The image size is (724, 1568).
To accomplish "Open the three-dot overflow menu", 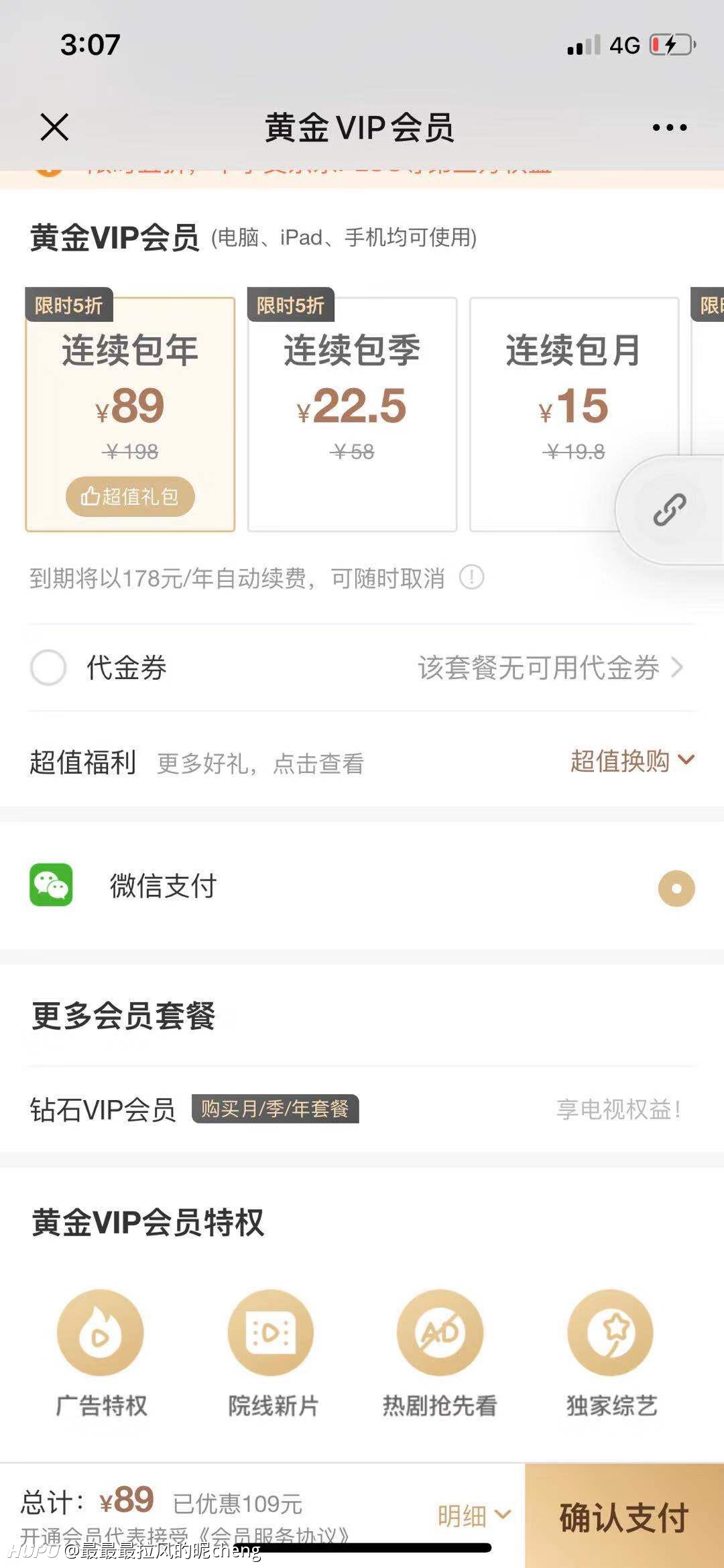I will [670, 127].
